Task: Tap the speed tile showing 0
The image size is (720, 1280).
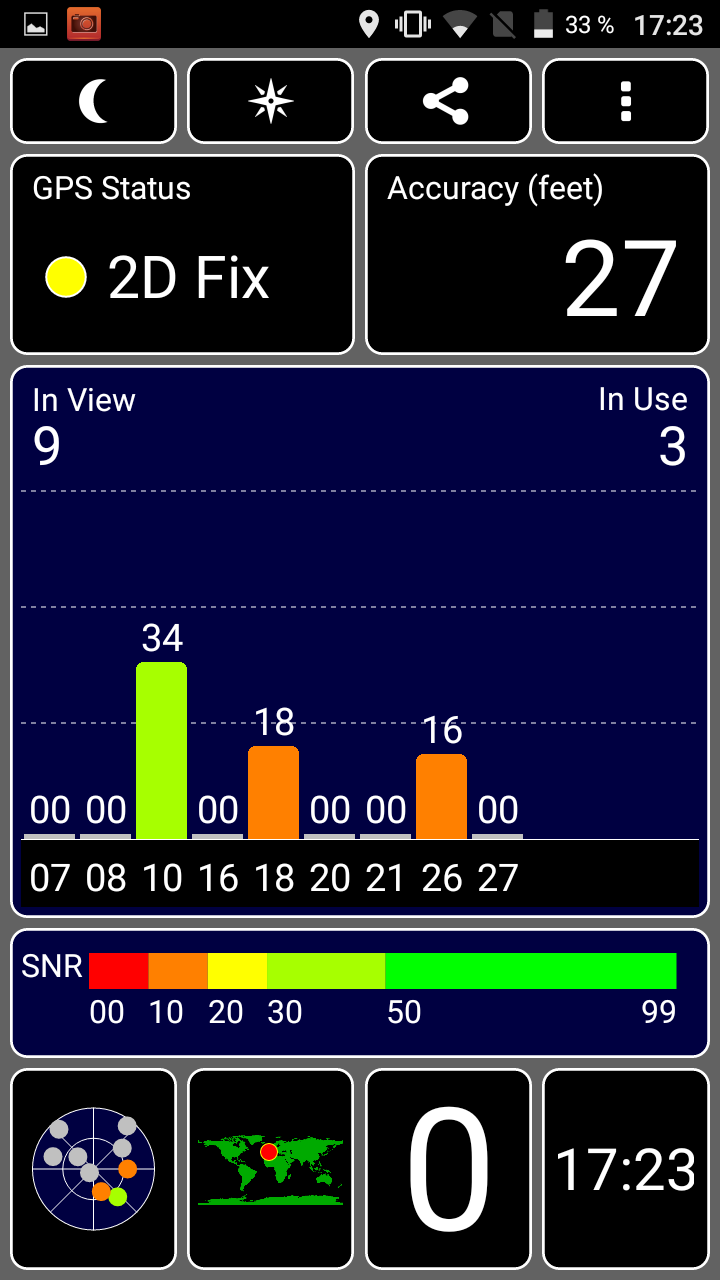Action: tap(448, 1169)
